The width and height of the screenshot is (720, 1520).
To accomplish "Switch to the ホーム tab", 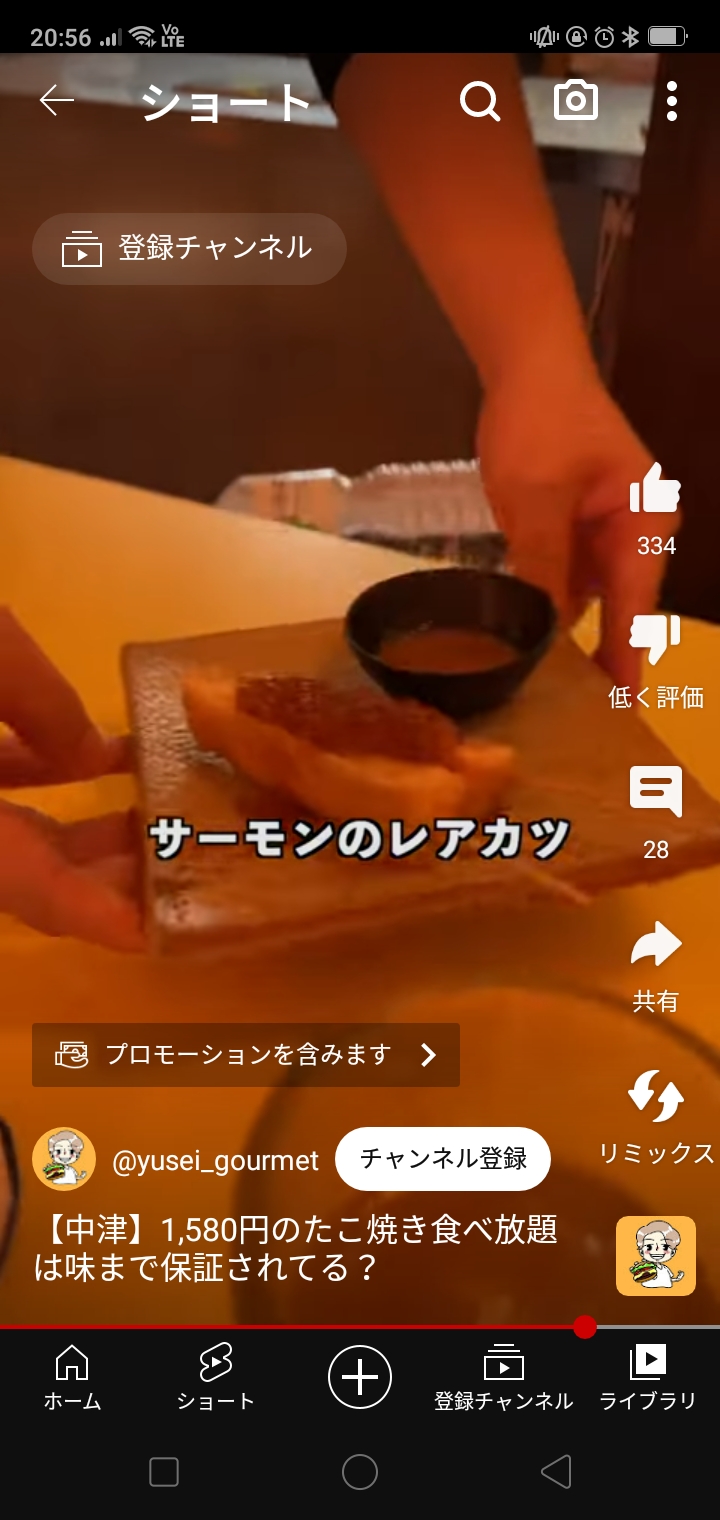I will (x=72, y=1377).
